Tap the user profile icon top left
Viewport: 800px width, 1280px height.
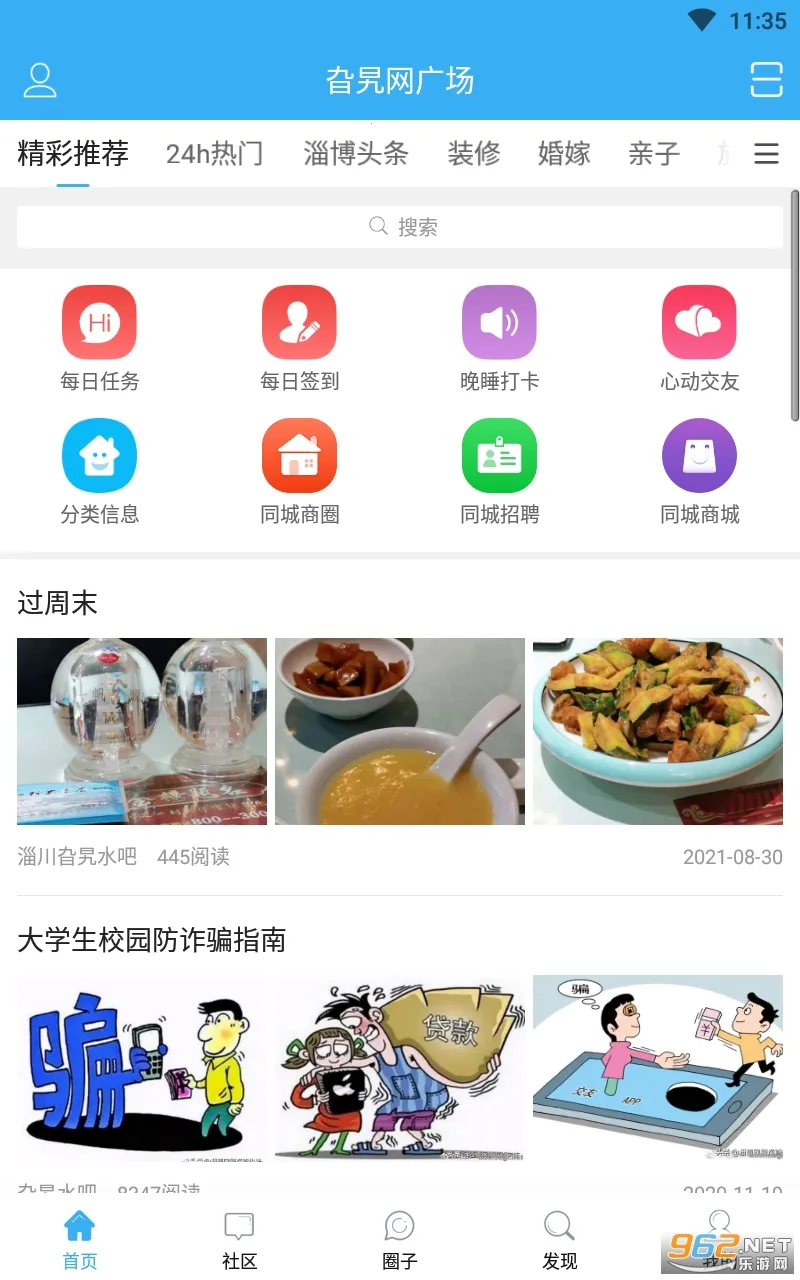point(40,80)
